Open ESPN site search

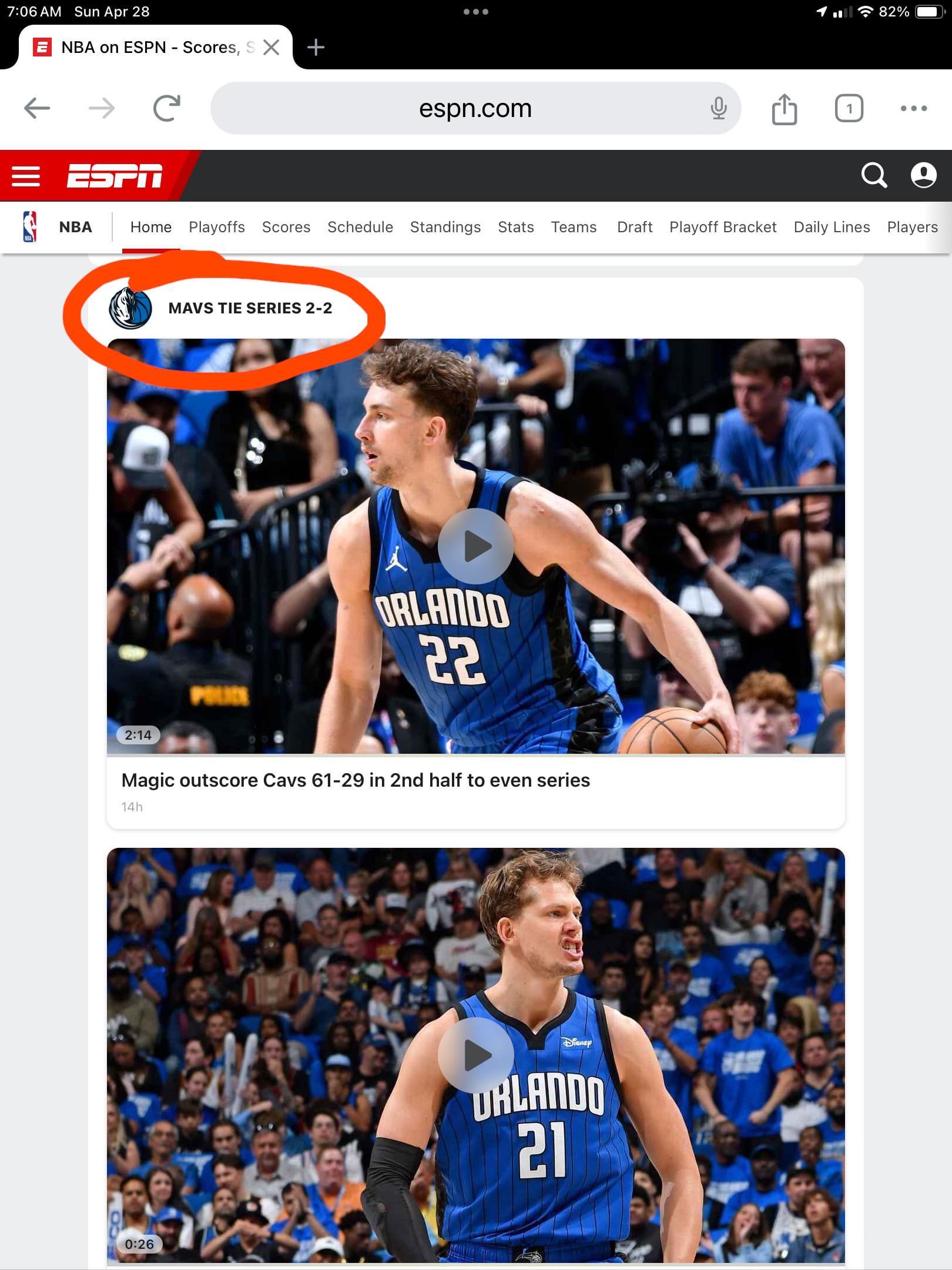pos(874,175)
